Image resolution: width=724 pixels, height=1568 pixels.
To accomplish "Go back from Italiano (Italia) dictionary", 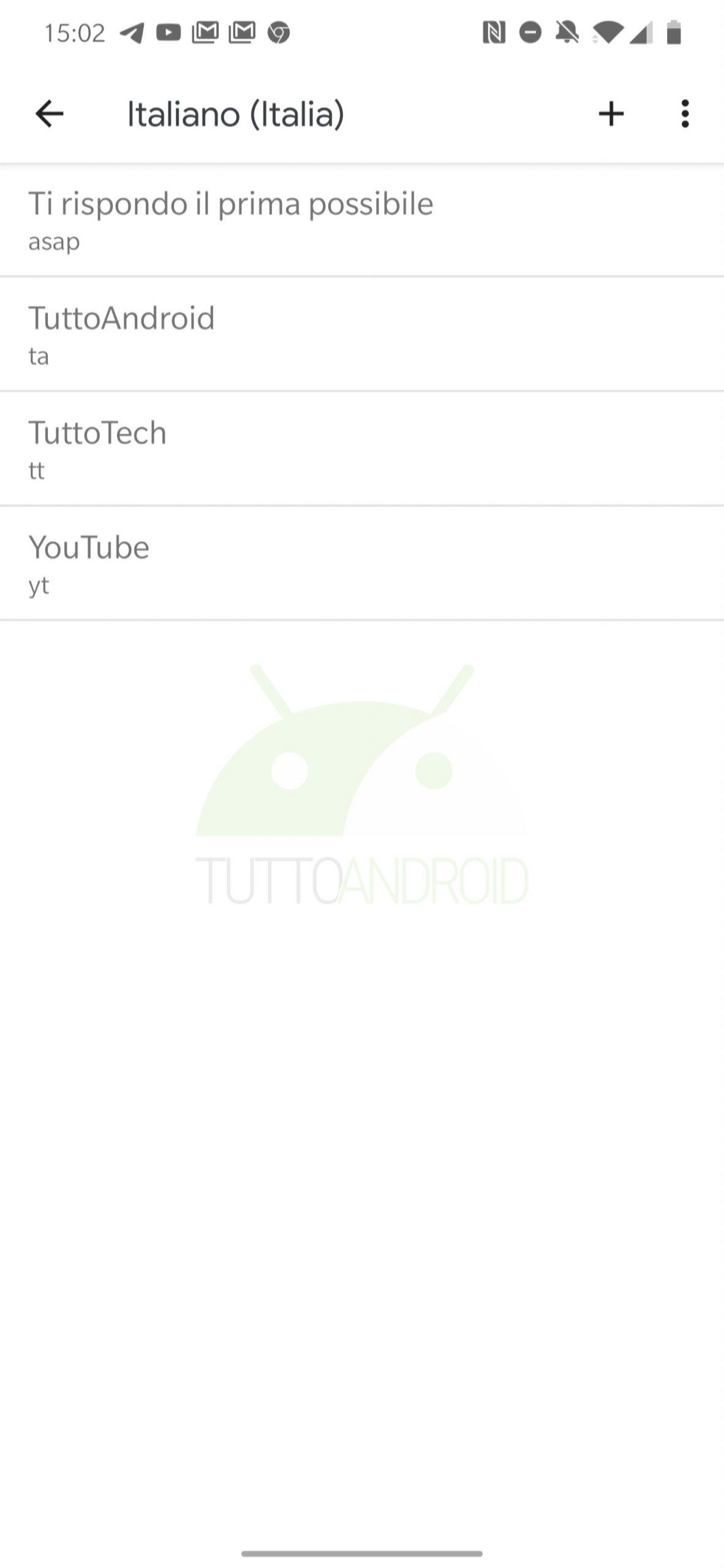I will [50, 114].
